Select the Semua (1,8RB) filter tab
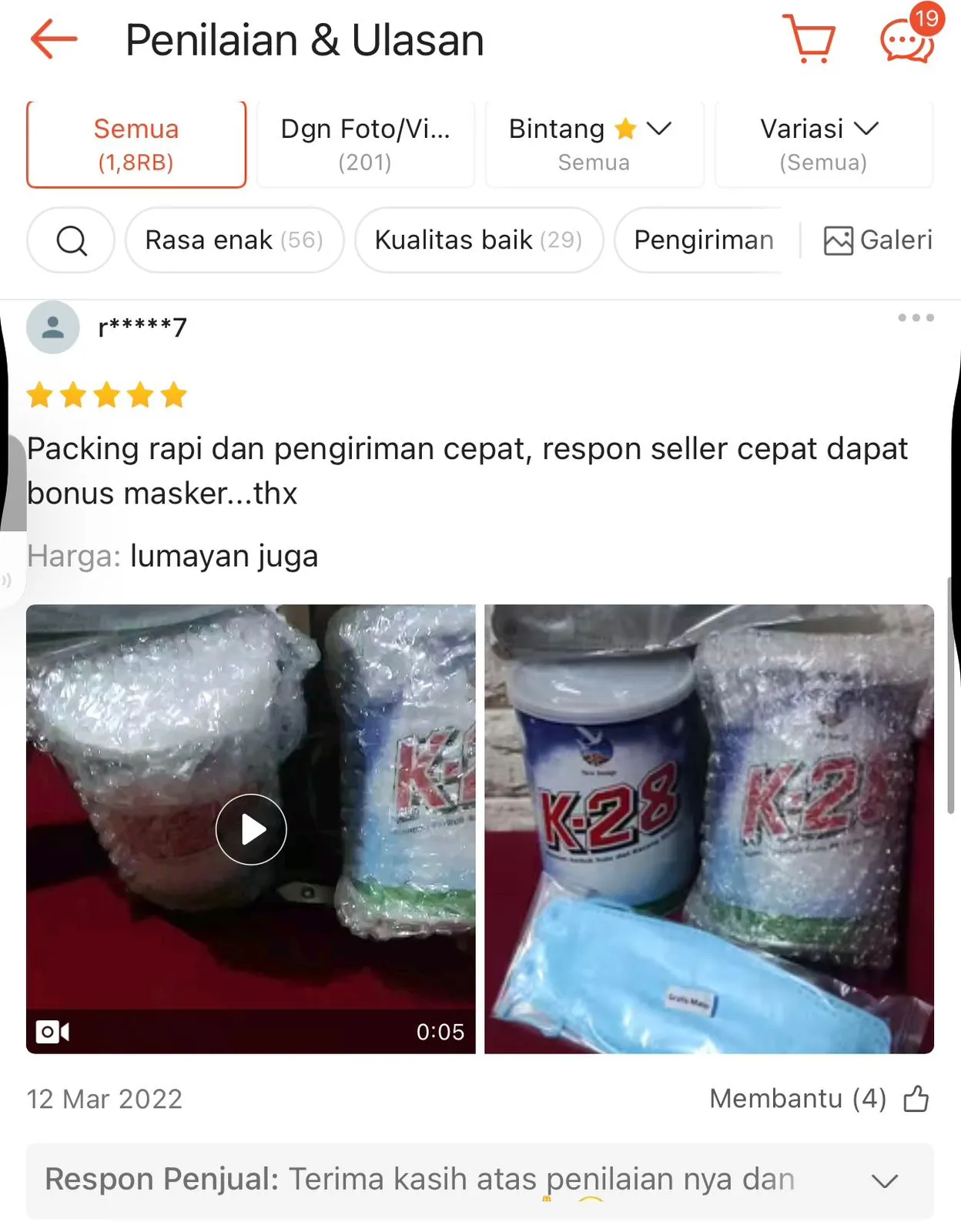This screenshot has height=1232, width=961. click(136, 144)
